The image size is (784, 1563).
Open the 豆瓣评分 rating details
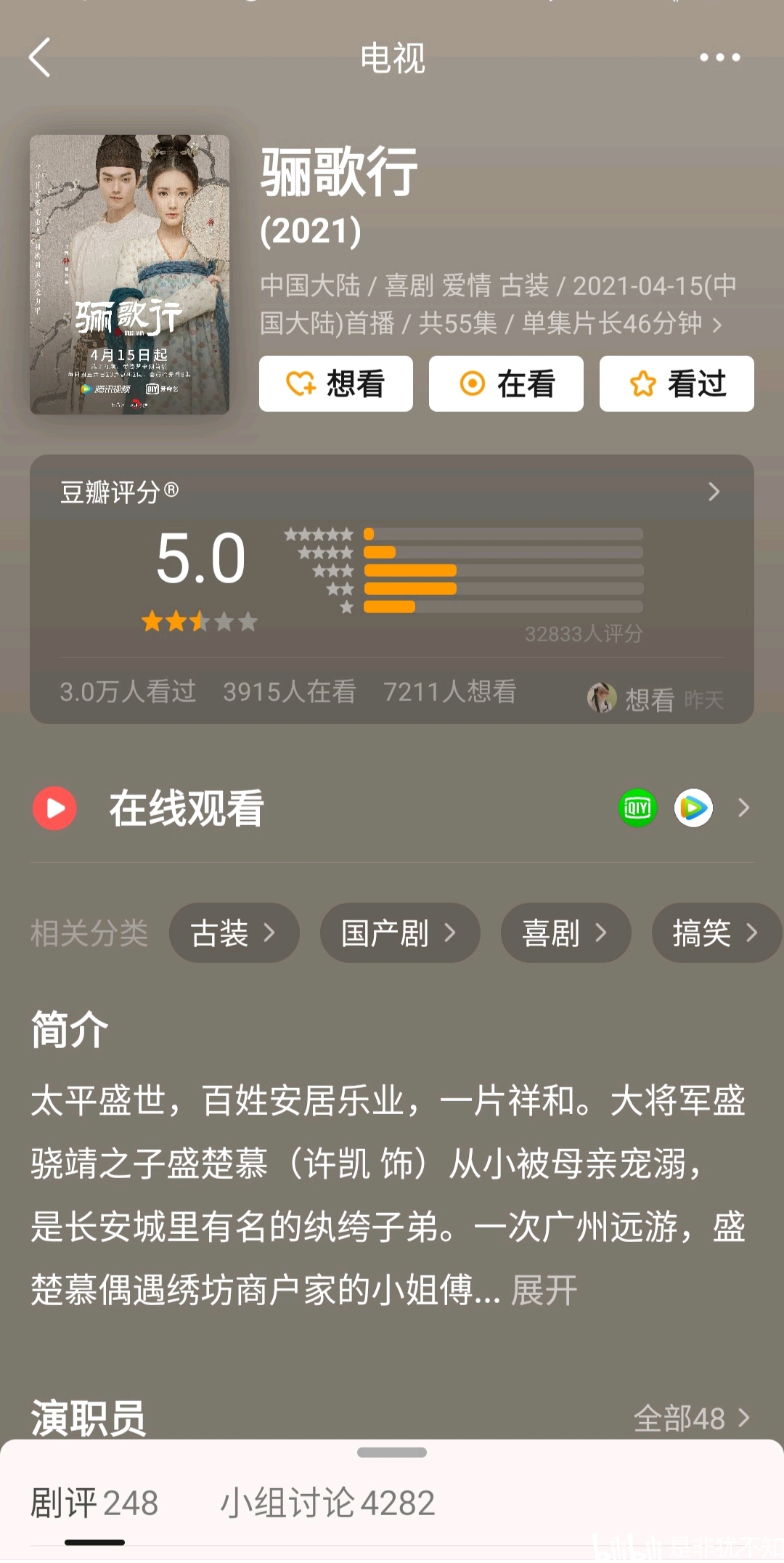click(x=713, y=492)
